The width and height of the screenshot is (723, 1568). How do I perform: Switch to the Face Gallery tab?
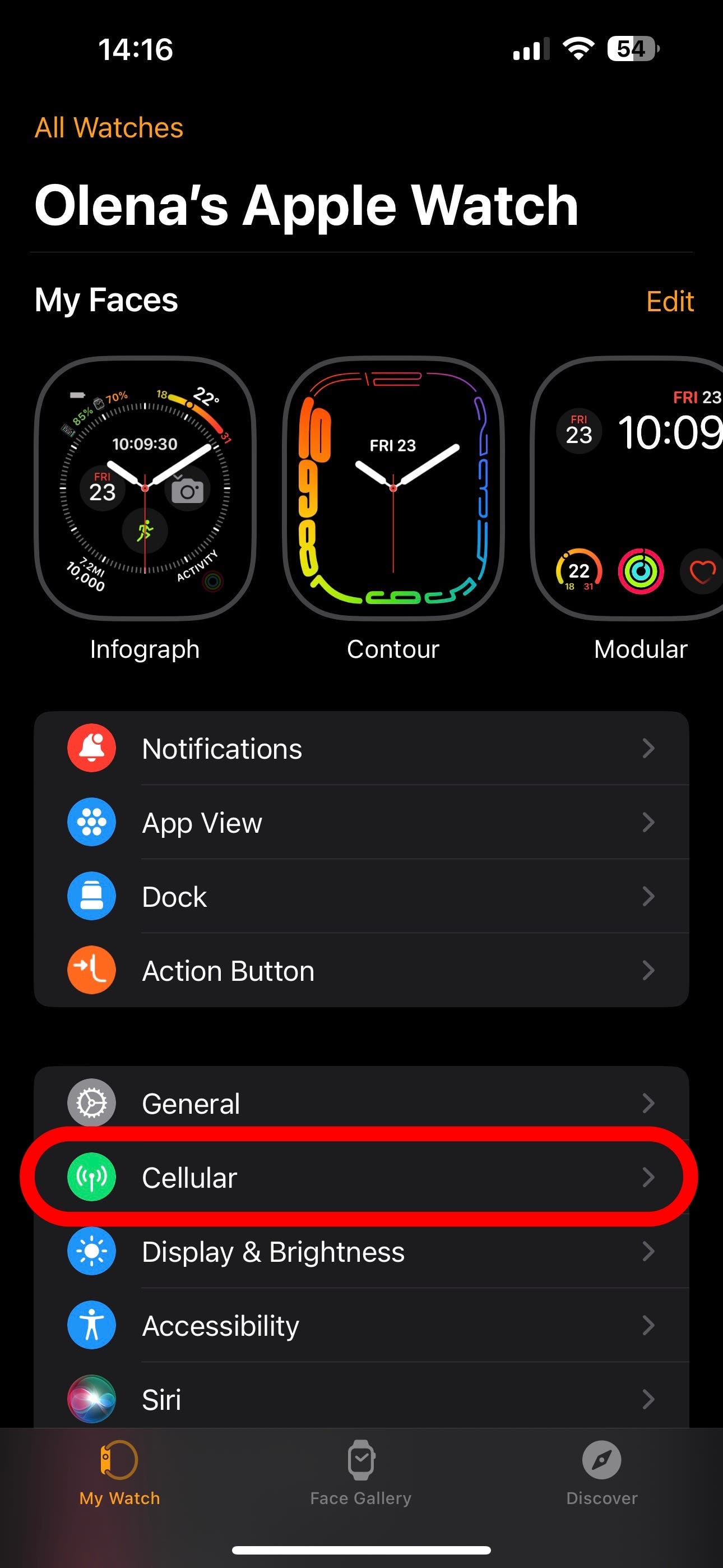[361, 1473]
